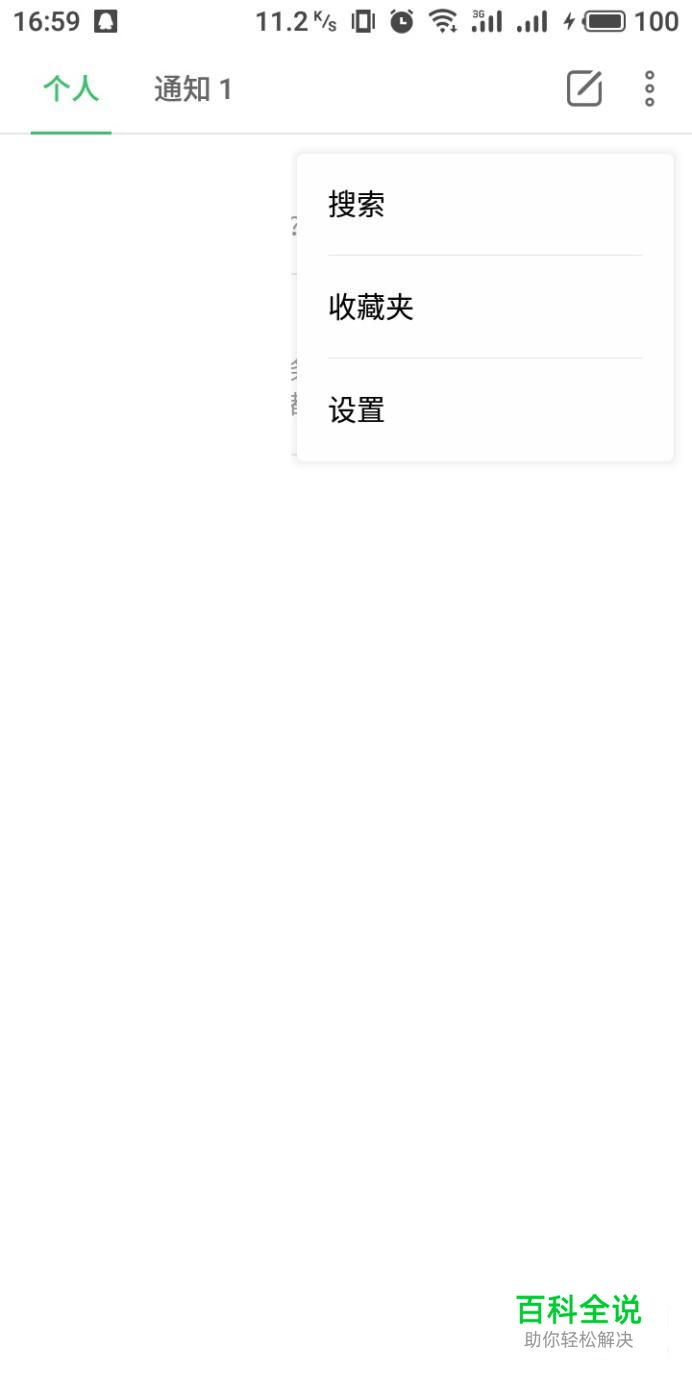Viewport: 692px width, 1384px height.
Task: Switch to the 通知 tab
Action: tap(193, 90)
